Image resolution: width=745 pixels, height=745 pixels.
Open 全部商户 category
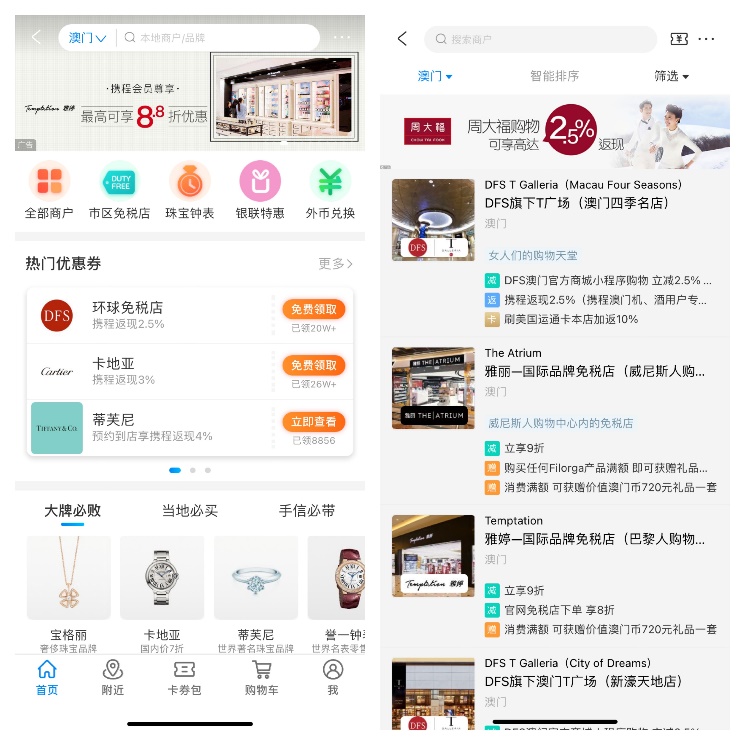49,190
